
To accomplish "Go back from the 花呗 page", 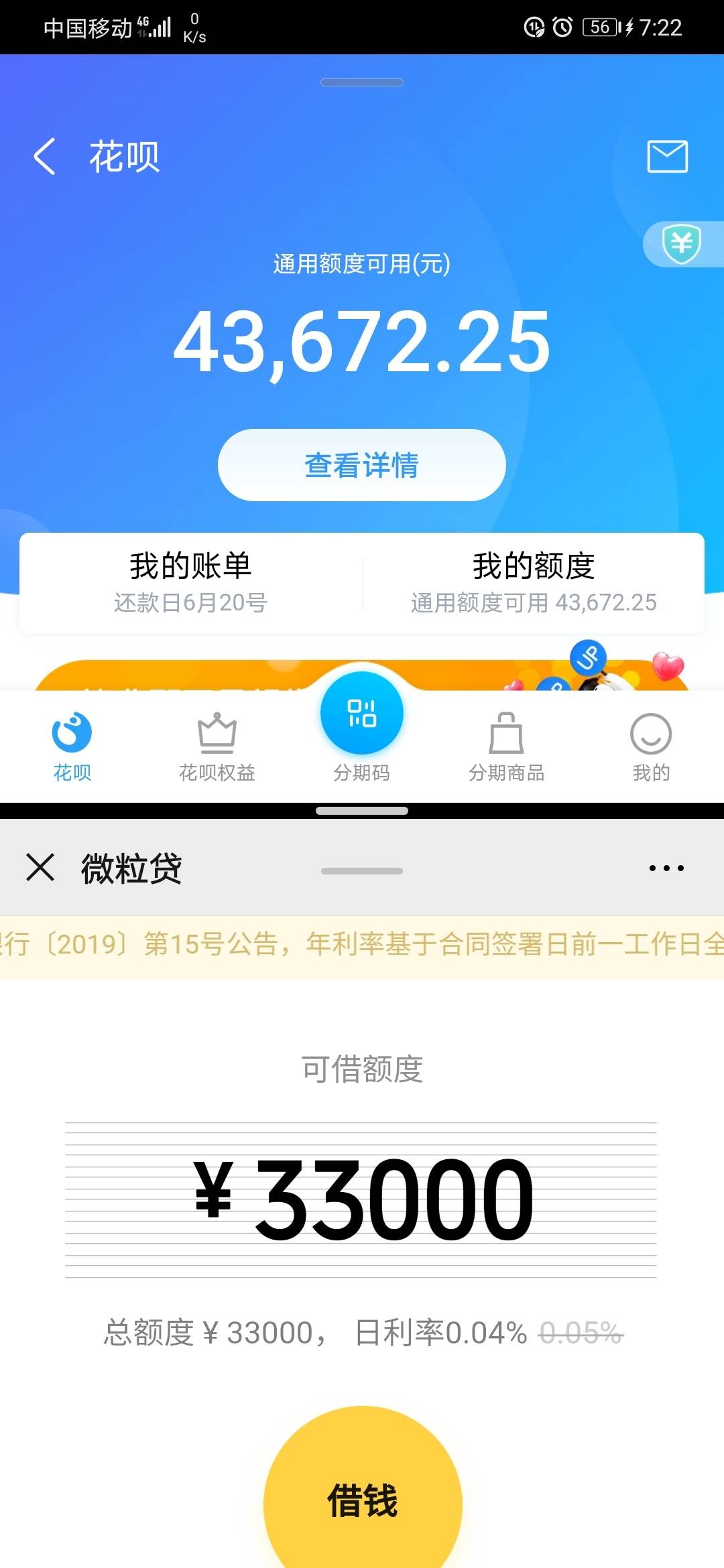I will (x=44, y=157).
